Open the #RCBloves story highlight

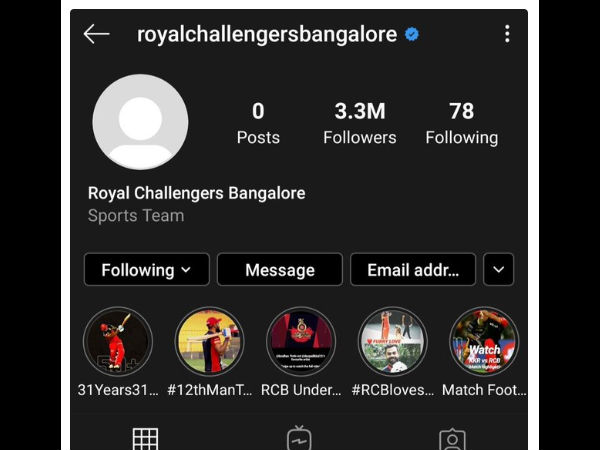[393, 341]
